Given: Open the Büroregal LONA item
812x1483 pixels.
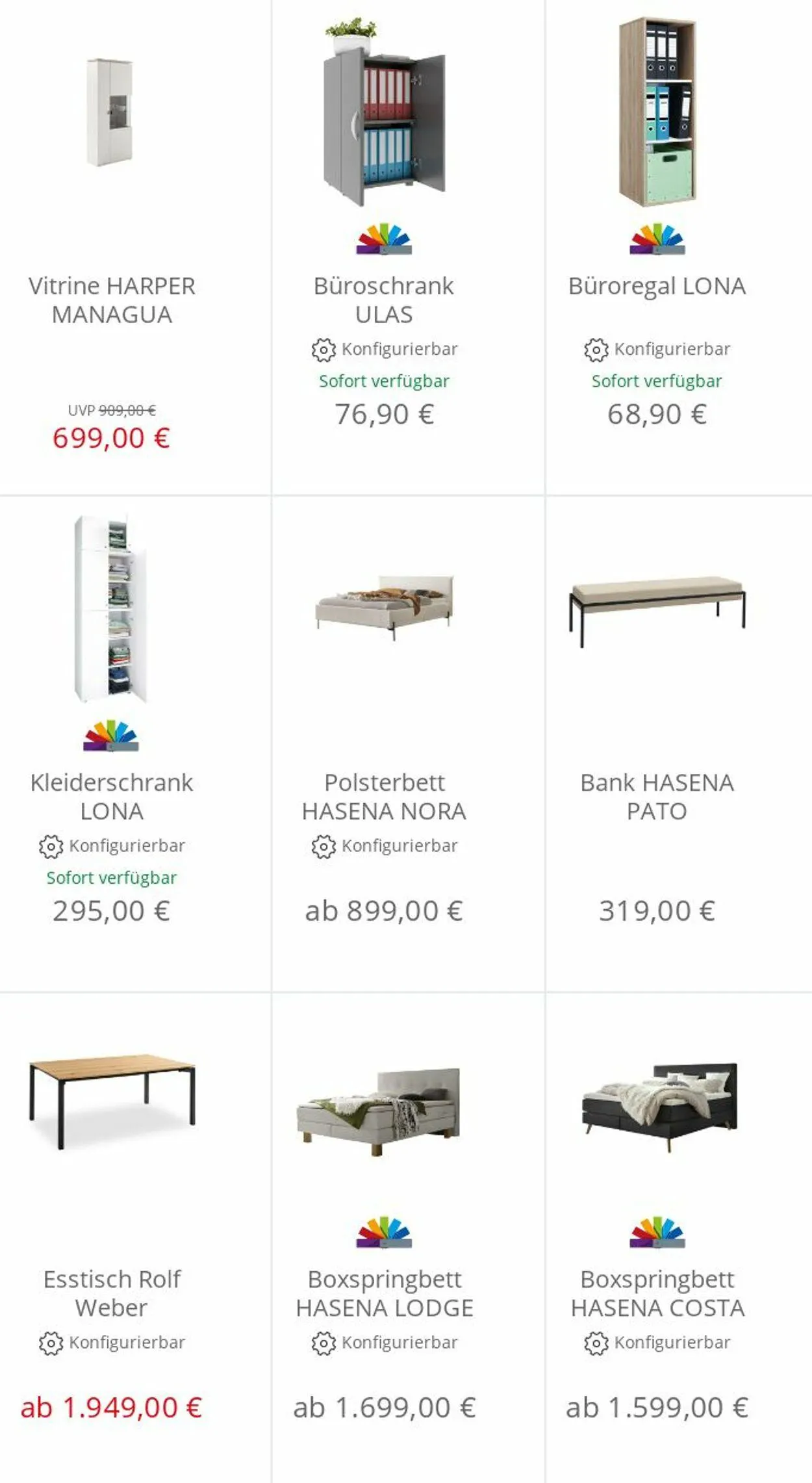Looking at the screenshot, I should (x=657, y=287).
